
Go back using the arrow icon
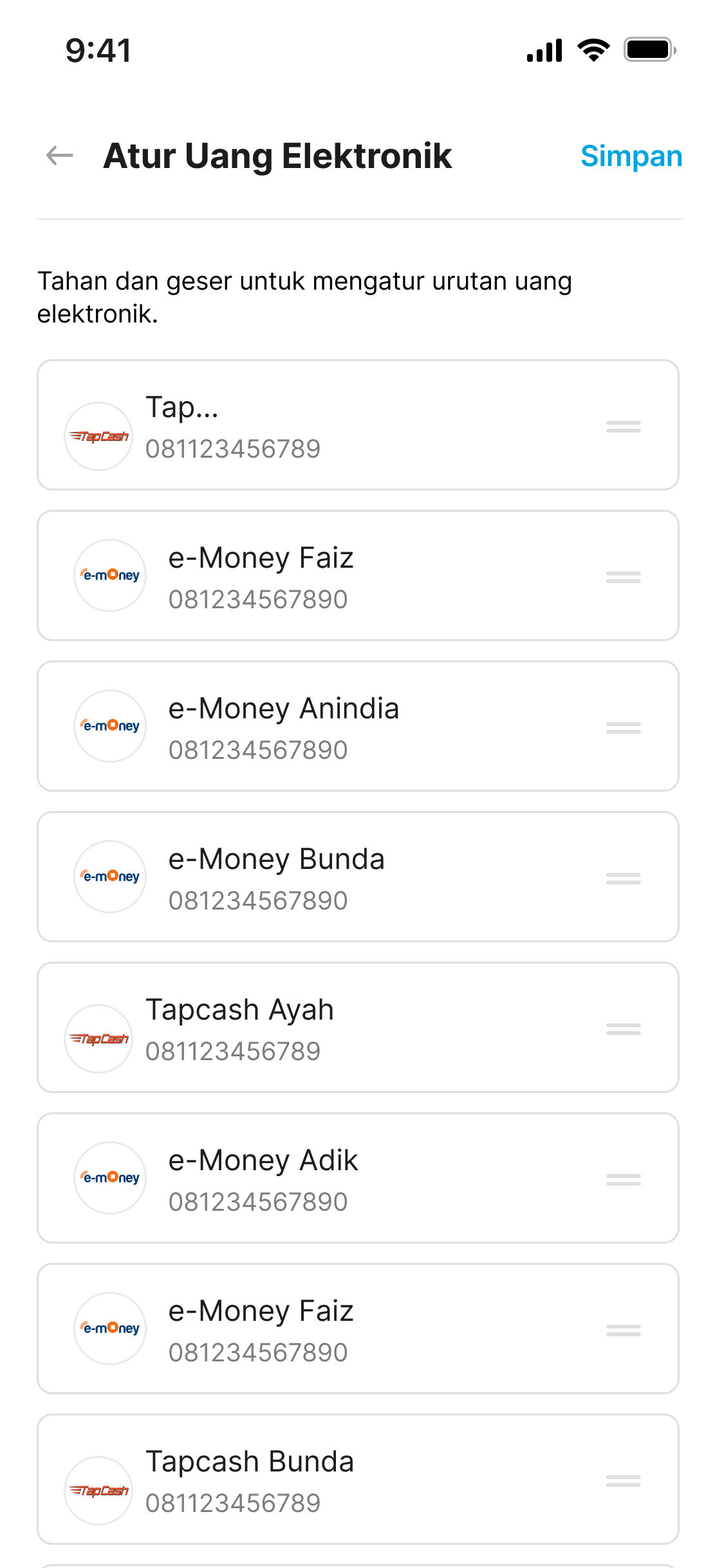[x=60, y=156]
